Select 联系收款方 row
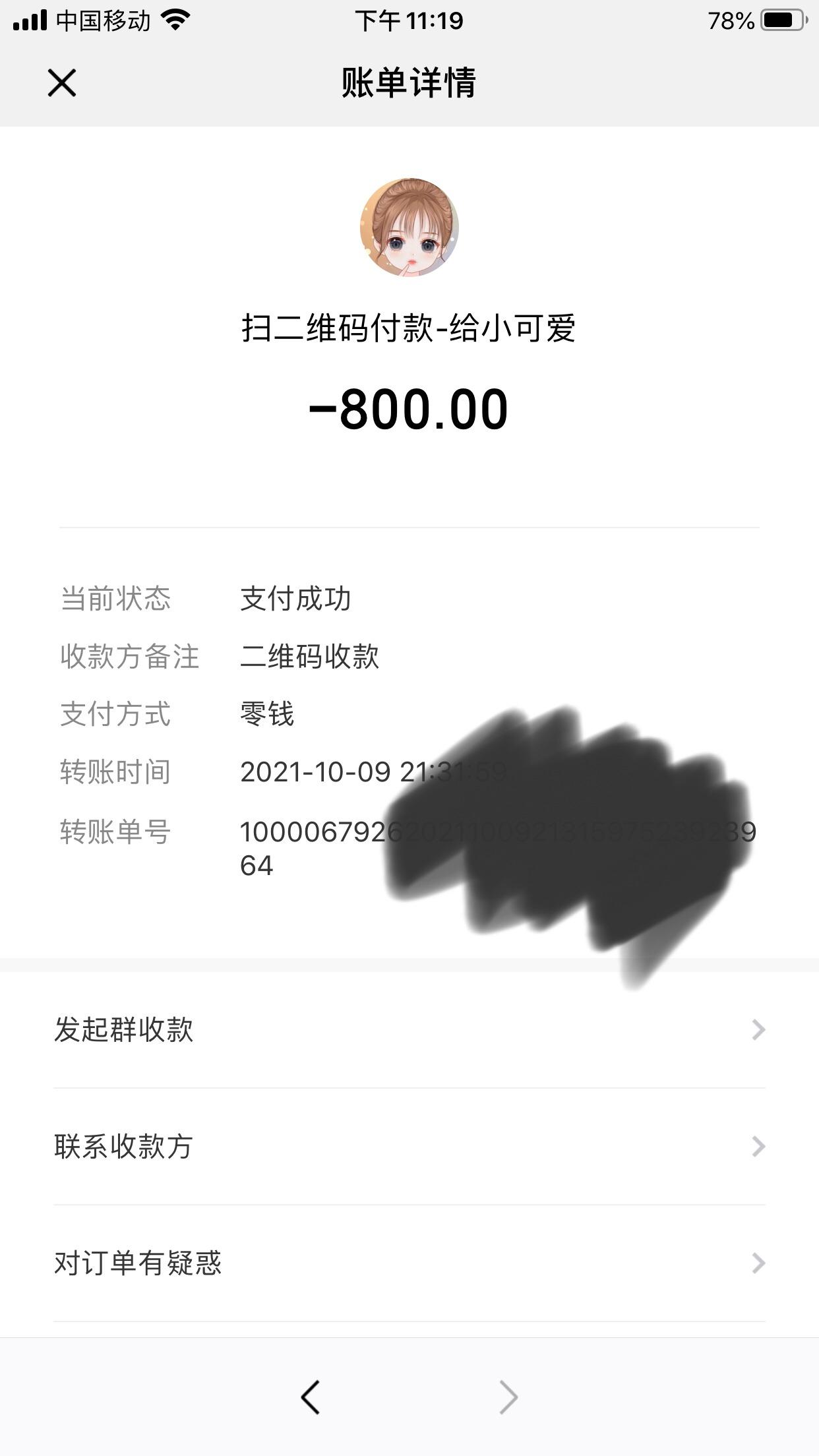The width and height of the screenshot is (819, 1456). click(x=409, y=1147)
